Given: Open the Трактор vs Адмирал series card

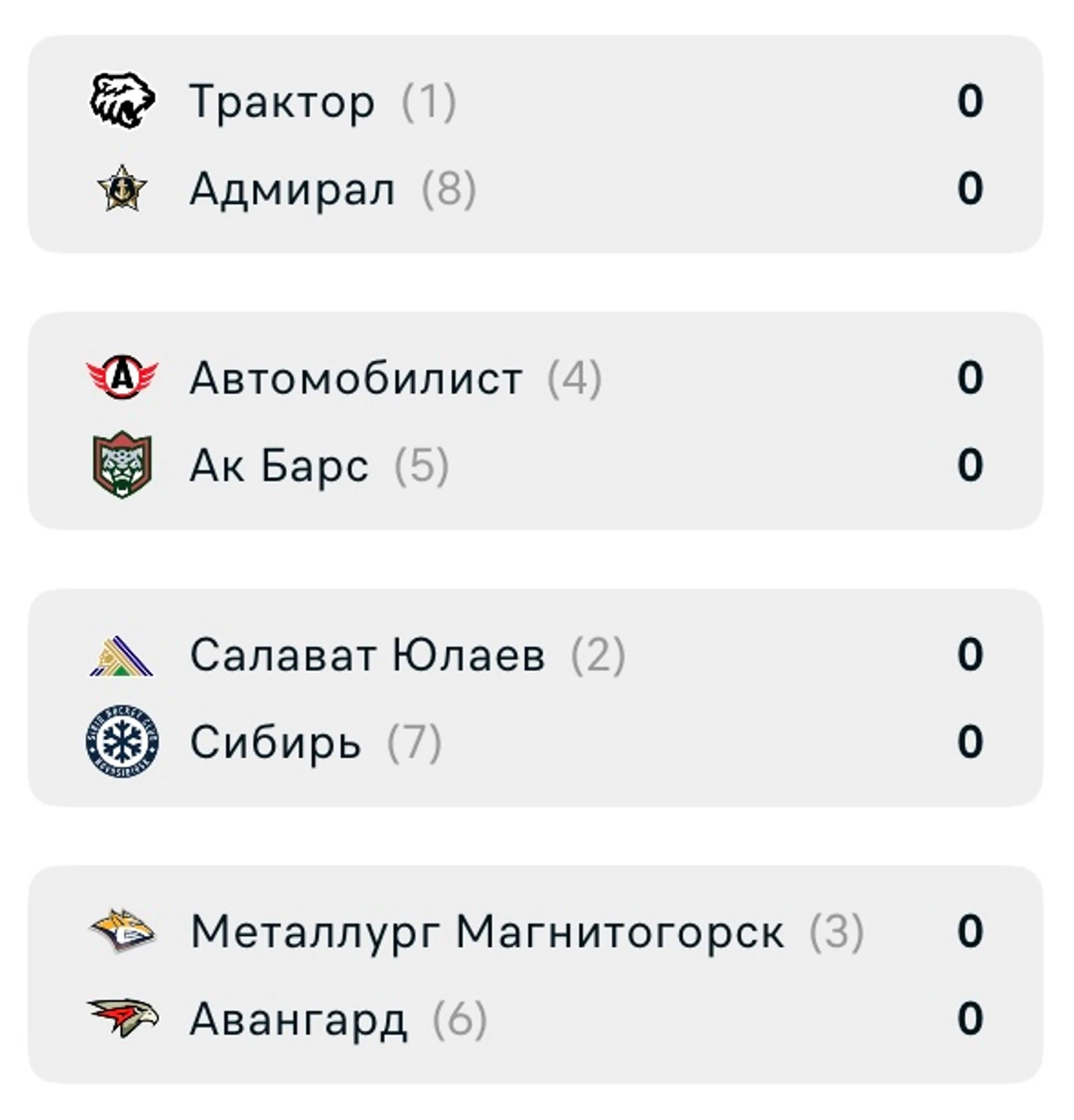Looking at the screenshot, I should tap(536, 144).
